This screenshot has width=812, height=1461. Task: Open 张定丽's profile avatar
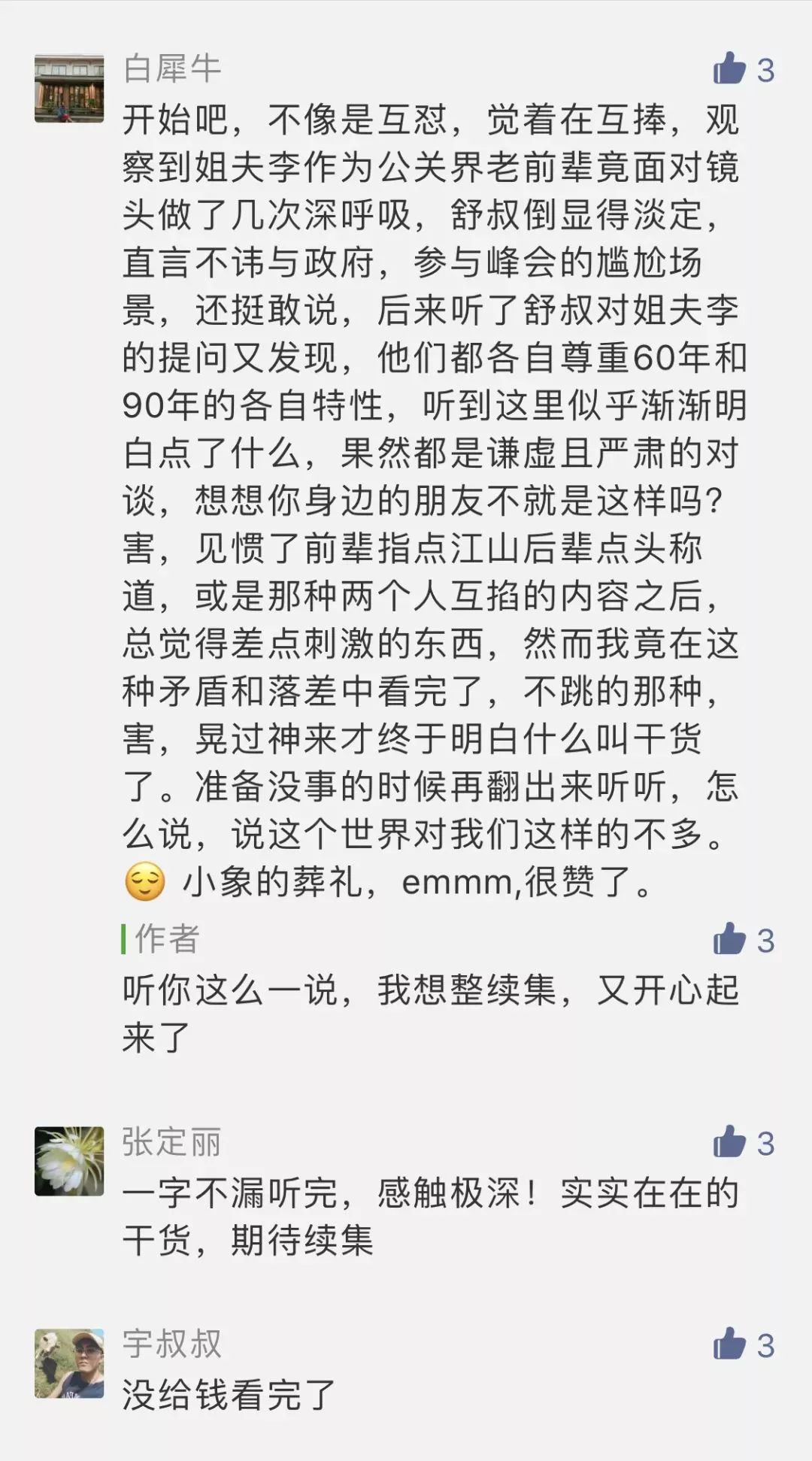pyautogui.click(x=69, y=1161)
